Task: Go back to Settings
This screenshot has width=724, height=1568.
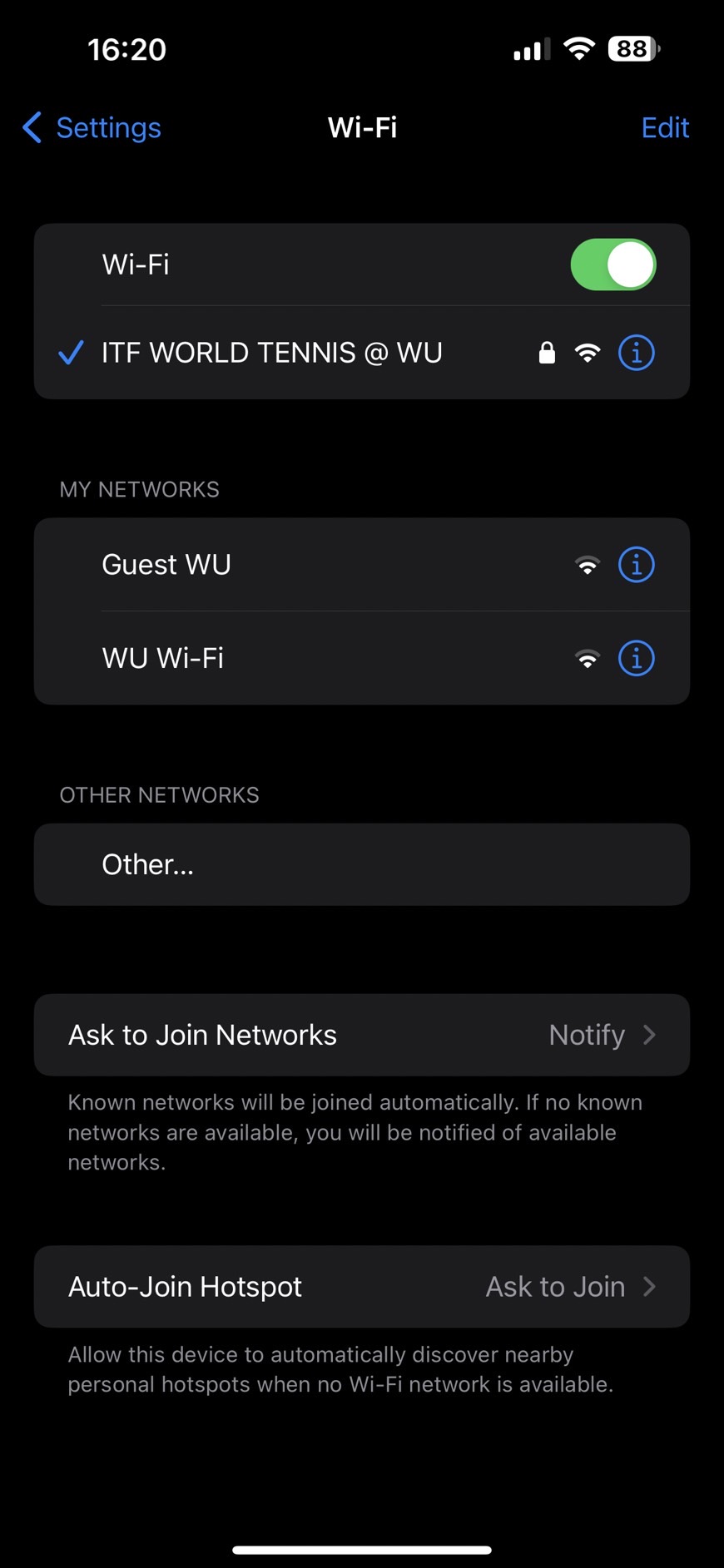Action: click(92, 128)
